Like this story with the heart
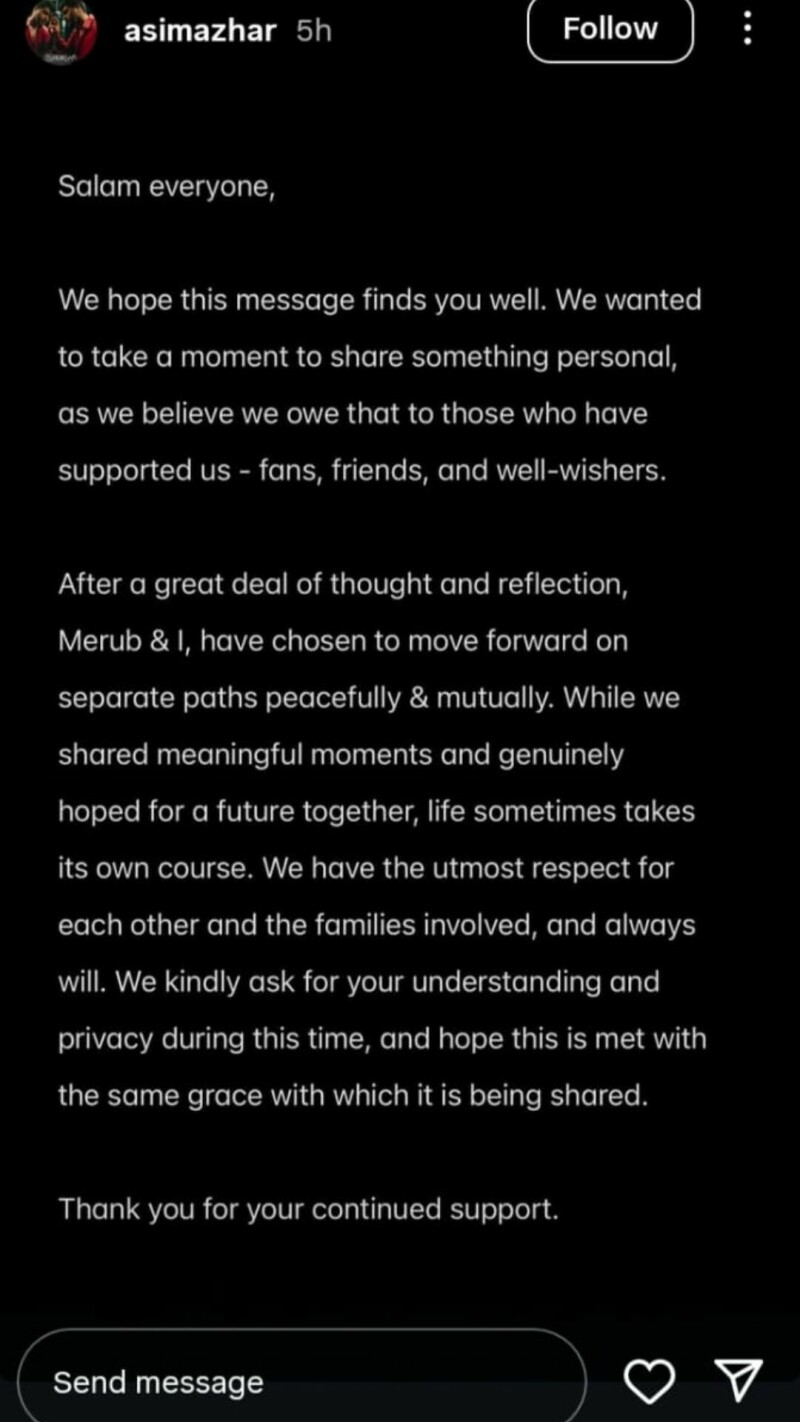The image size is (800, 1422). click(648, 1381)
